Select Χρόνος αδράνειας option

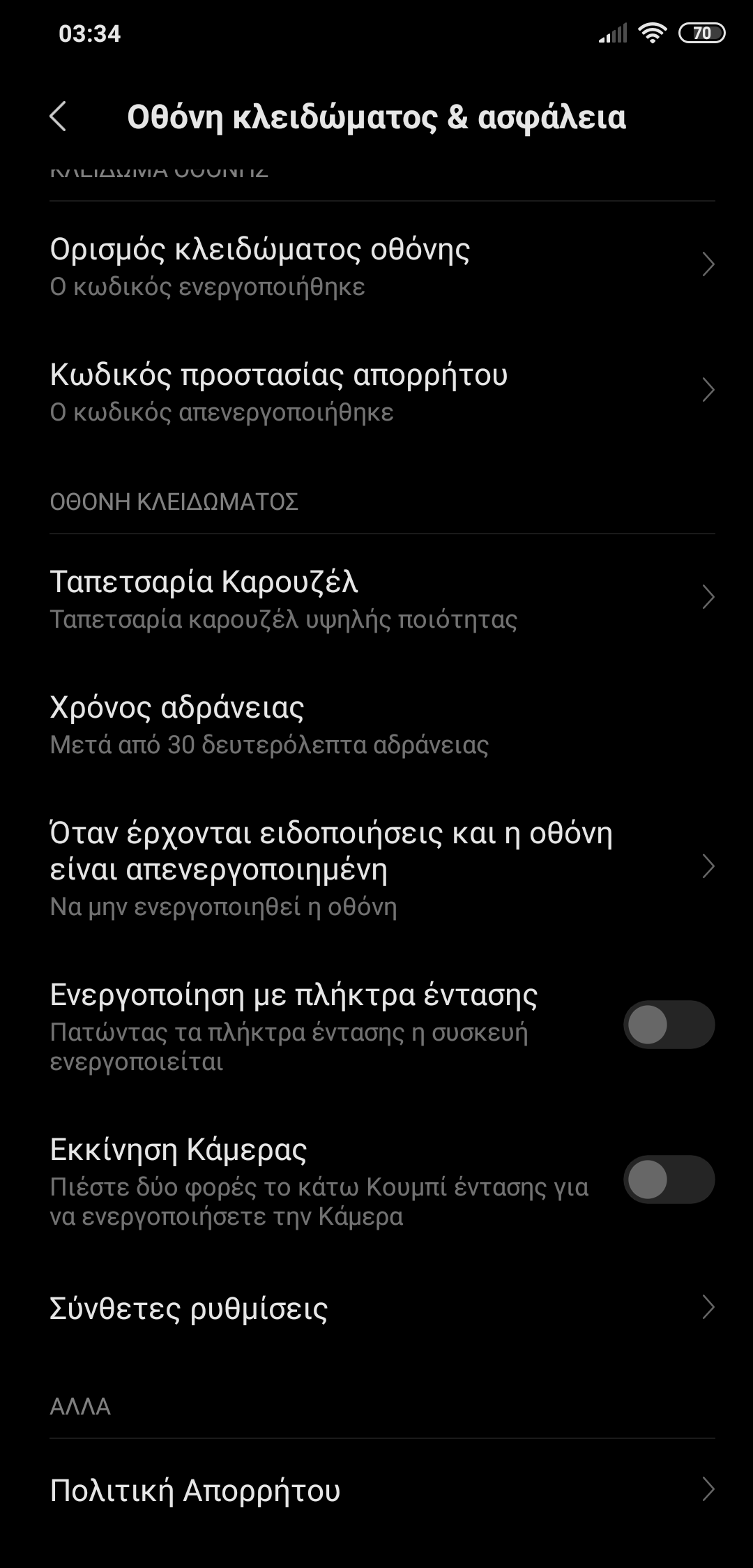pos(376,724)
